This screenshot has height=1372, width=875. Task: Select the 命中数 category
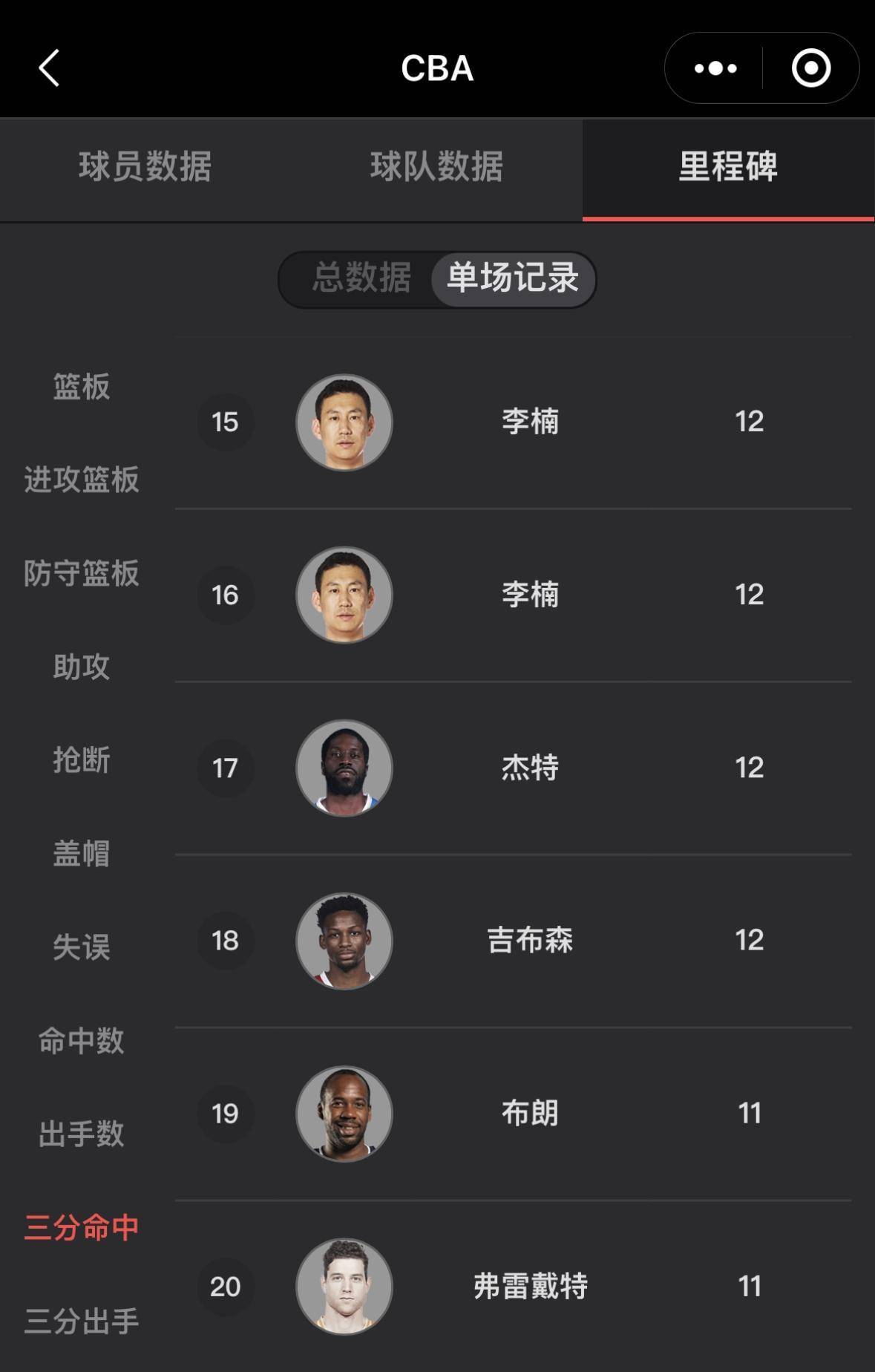(x=82, y=1041)
